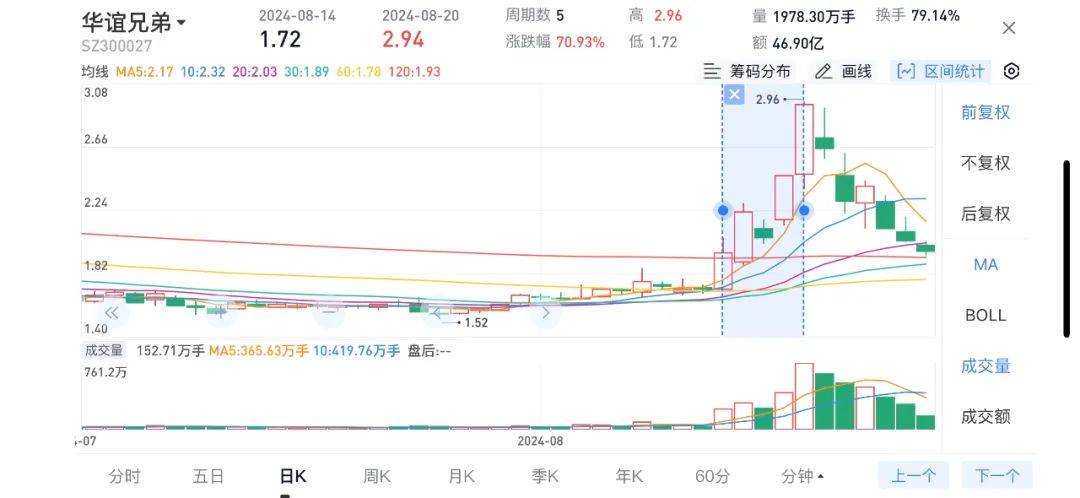1080x498 pixels.
Task: Show 成交额 sub-indicator
Action: coord(985,416)
